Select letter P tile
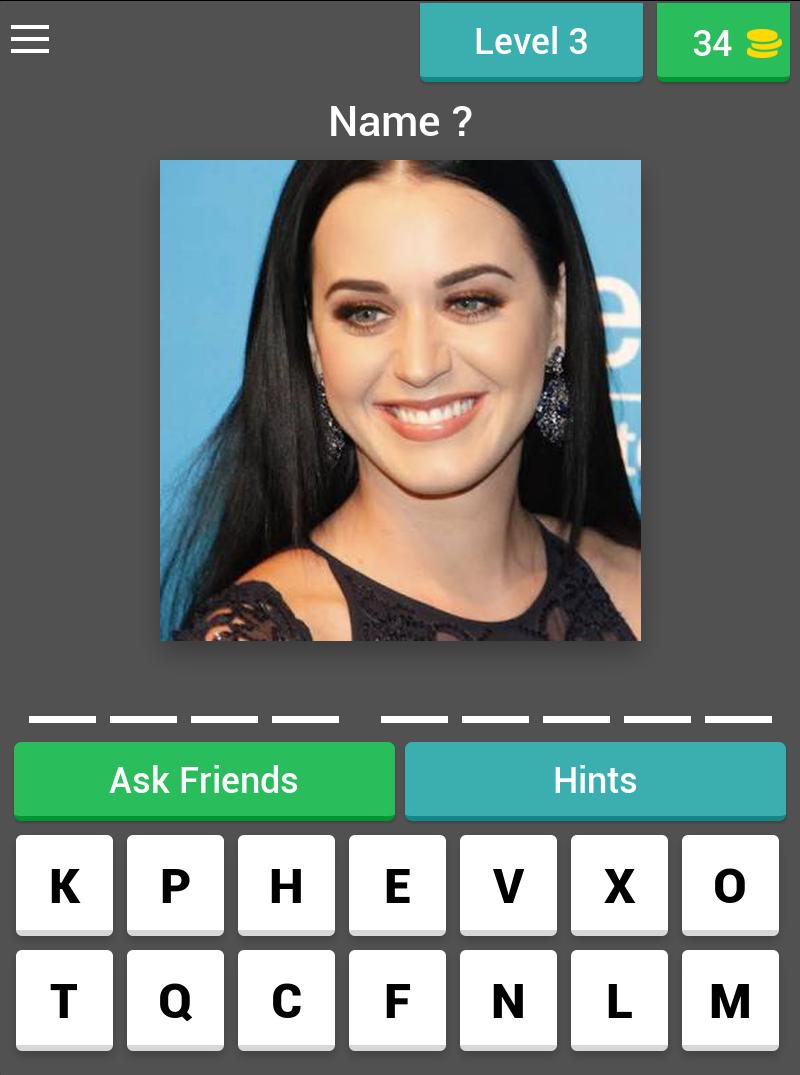The width and height of the screenshot is (800, 1075). pyautogui.click(x=176, y=885)
